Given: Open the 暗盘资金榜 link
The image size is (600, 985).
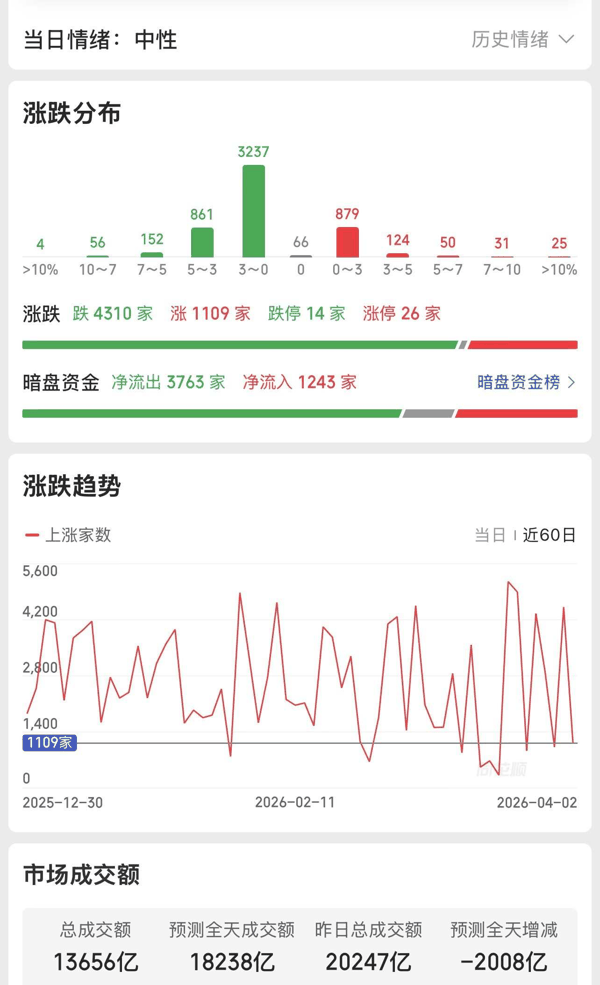Looking at the screenshot, I should tap(525, 382).
